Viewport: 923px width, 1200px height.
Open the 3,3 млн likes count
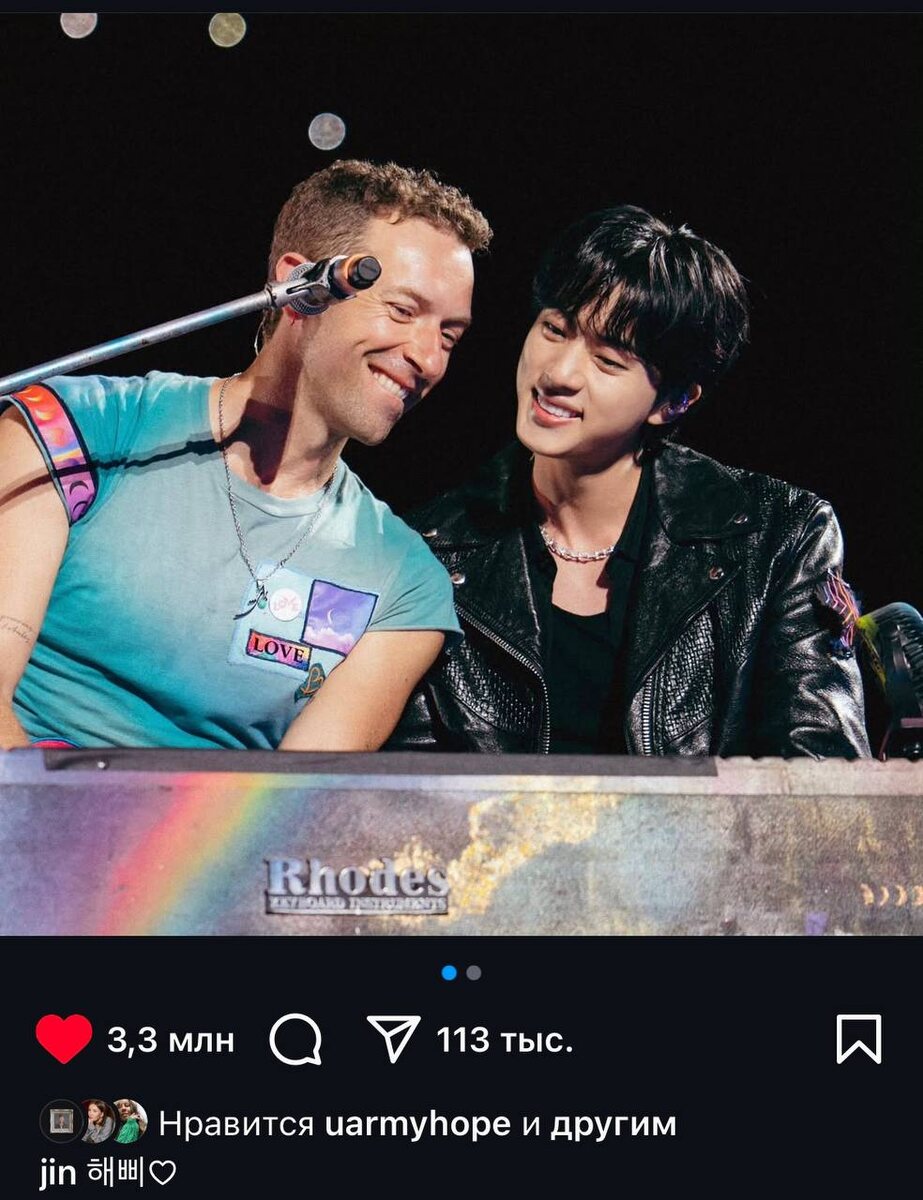(170, 1041)
